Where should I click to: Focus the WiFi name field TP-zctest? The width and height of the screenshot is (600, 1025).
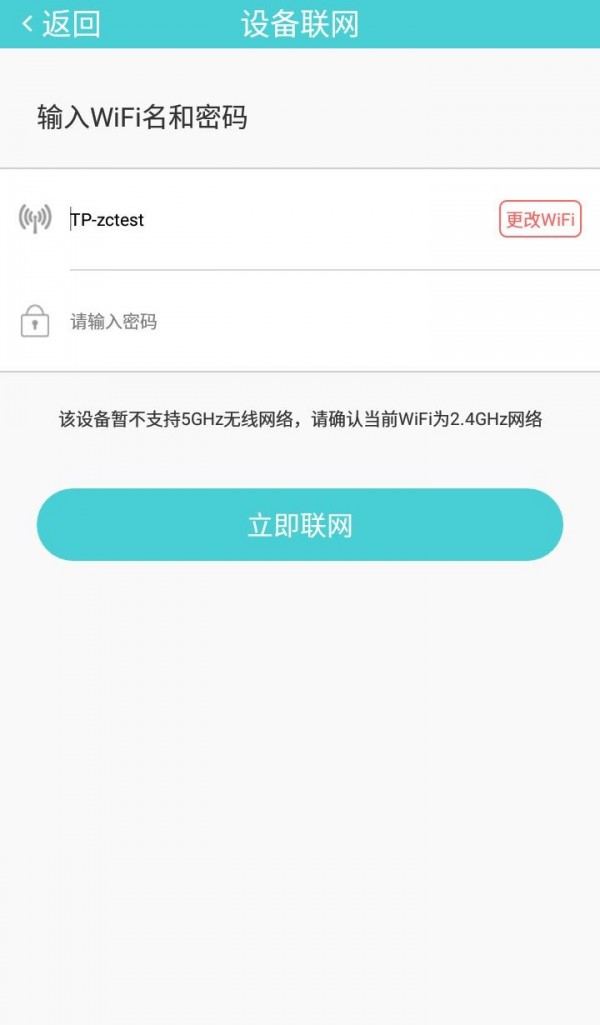tap(281, 220)
